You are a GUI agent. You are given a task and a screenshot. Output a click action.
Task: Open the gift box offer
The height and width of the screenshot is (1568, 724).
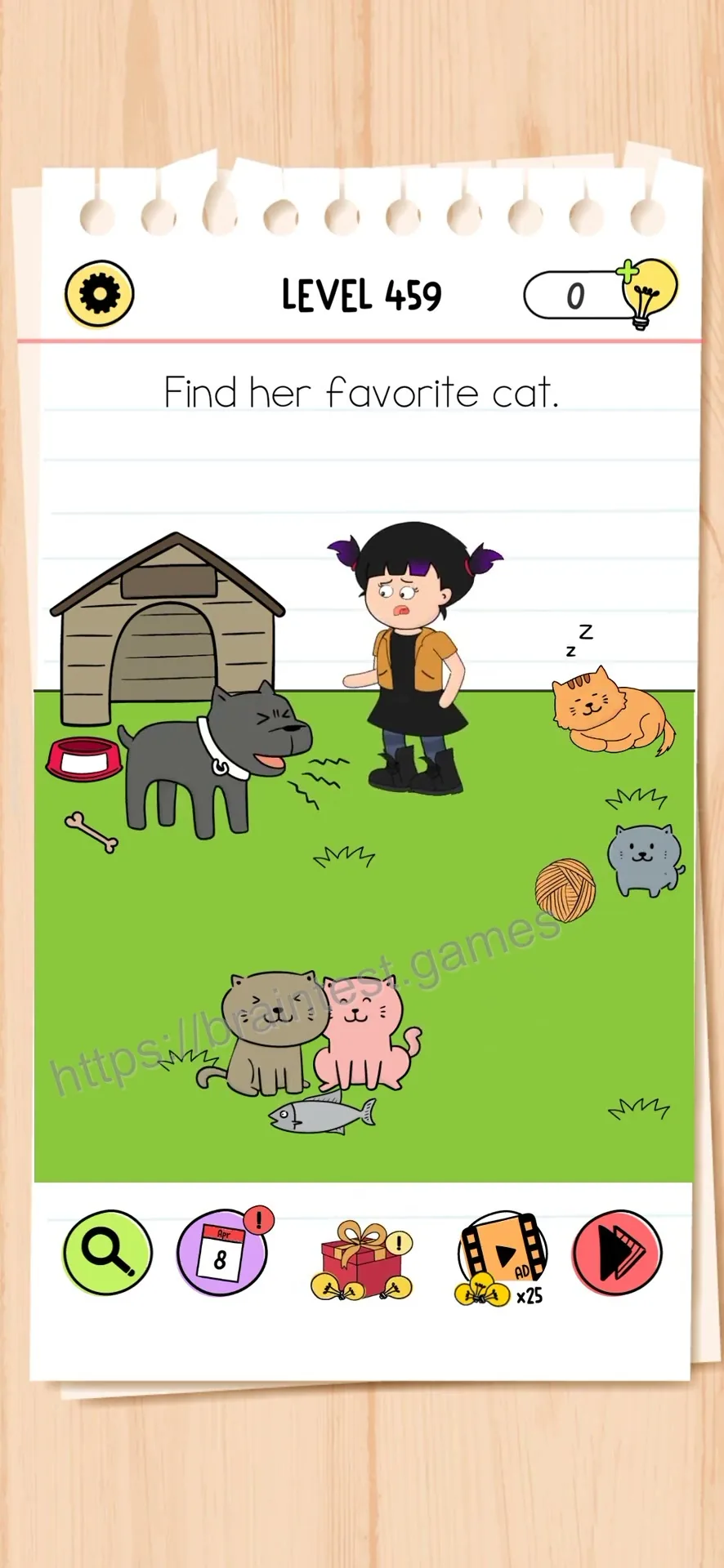point(363,1261)
